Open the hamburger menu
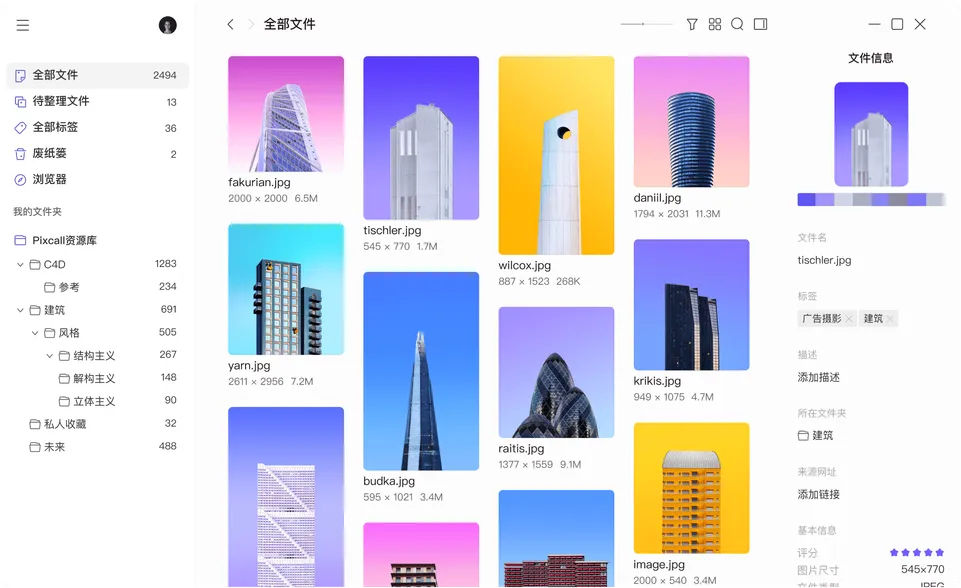Screen dimensions: 961x588 [x=23, y=25]
